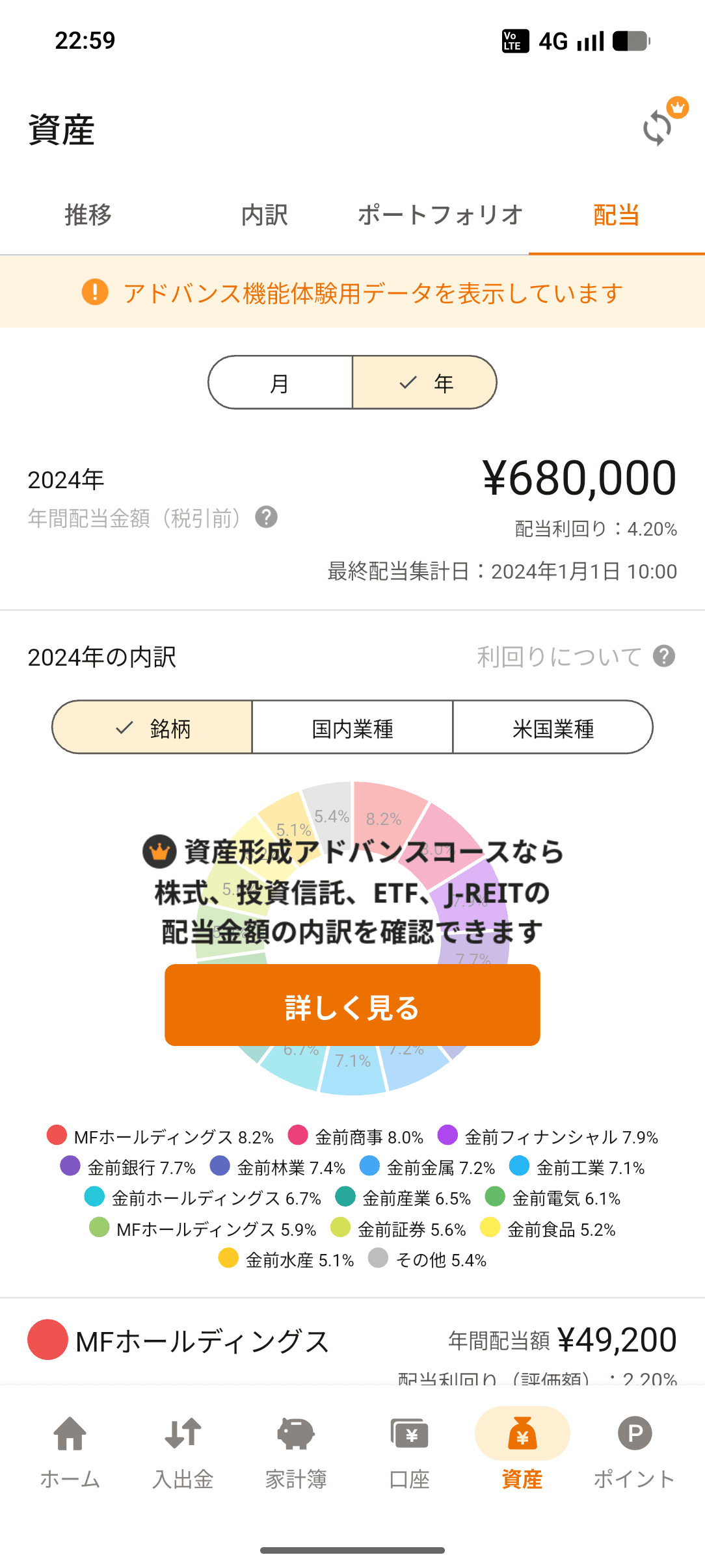Open the ポートフォリオ tab
This screenshot has height=1568, width=705.
coord(440,215)
